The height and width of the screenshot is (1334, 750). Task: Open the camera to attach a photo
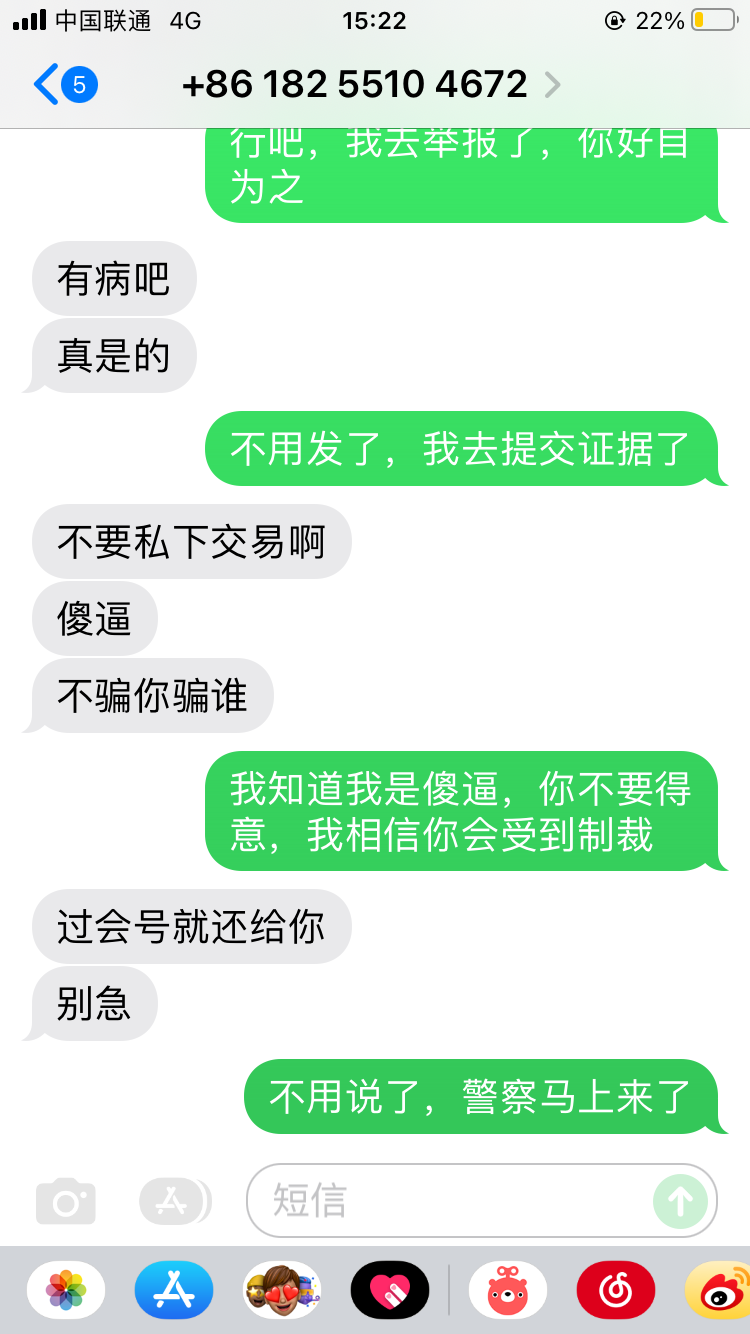[x=66, y=1201]
